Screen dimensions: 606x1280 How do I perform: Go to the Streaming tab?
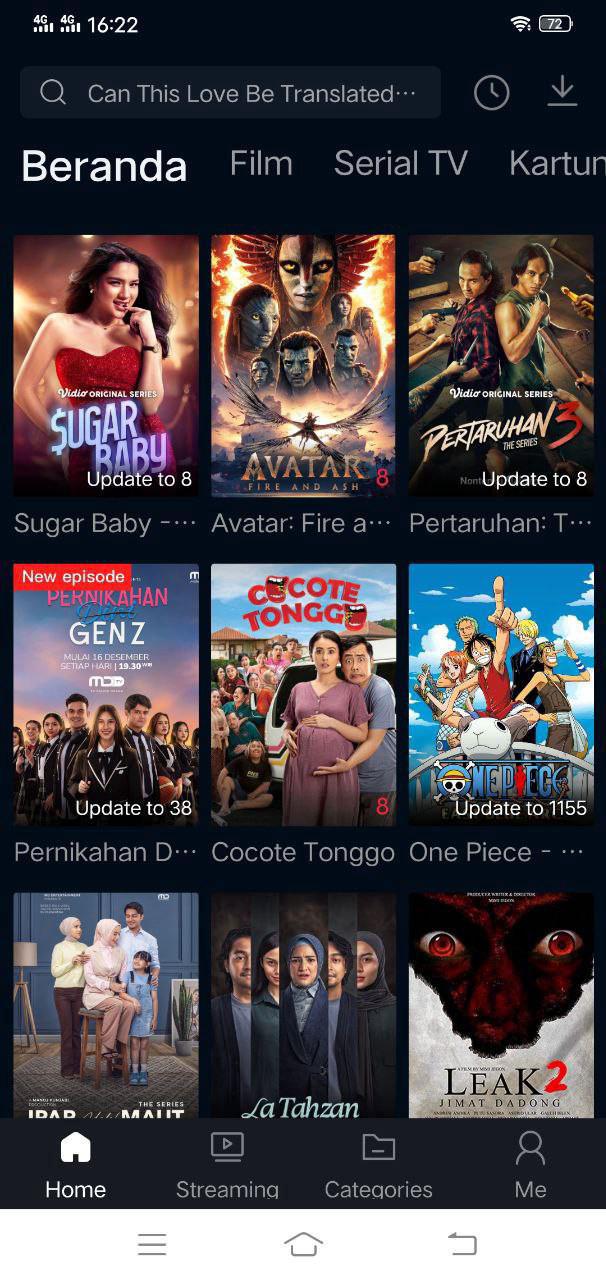click(x=227, y=1165)
